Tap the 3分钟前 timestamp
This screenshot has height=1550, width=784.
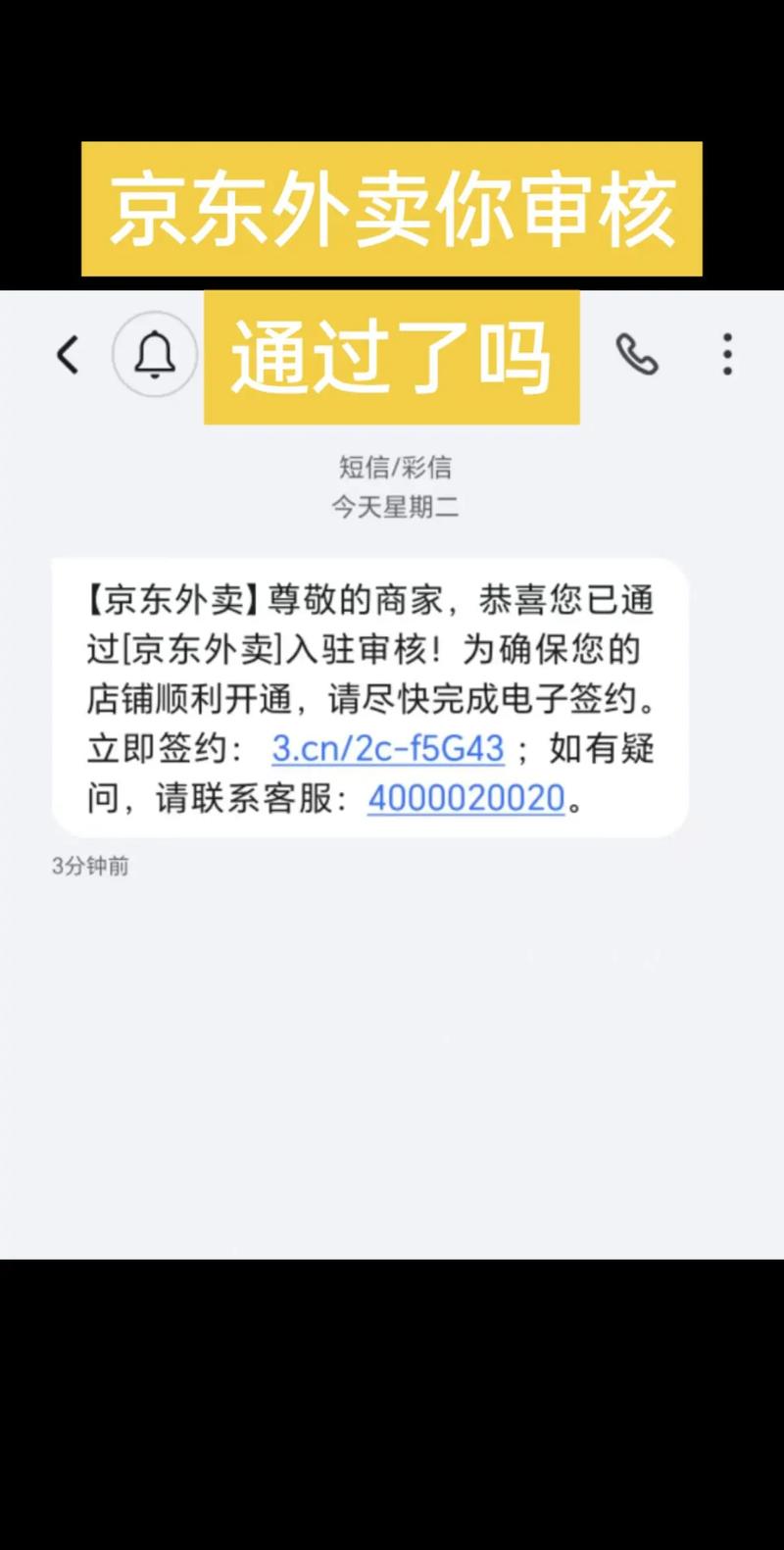(x=89, y=866)
